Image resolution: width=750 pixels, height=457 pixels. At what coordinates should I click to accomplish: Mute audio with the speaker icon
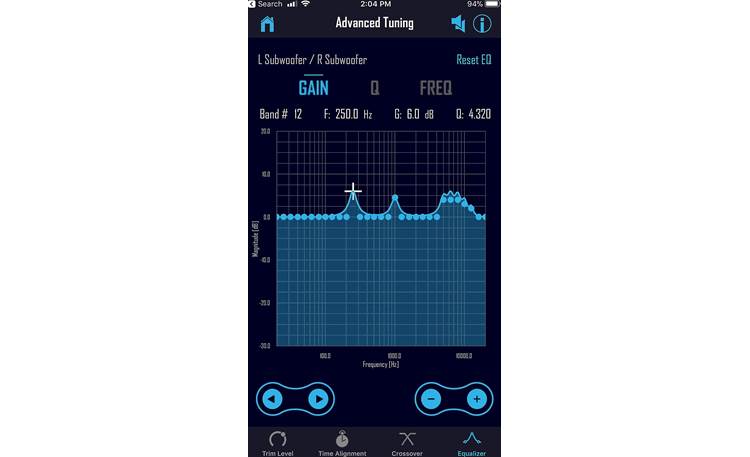point(458,23)
